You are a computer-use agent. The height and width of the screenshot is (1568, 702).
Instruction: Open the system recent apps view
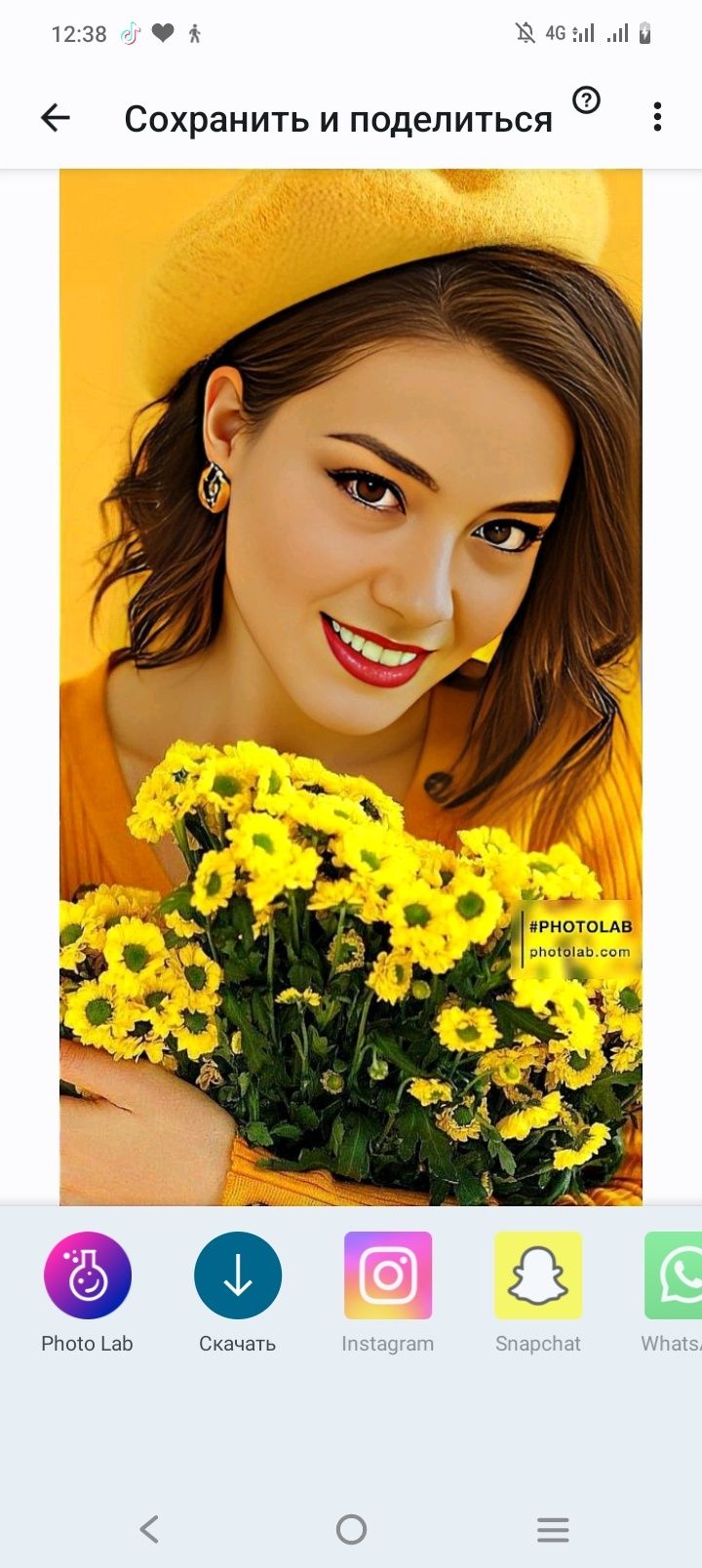tap(553, 1529)
